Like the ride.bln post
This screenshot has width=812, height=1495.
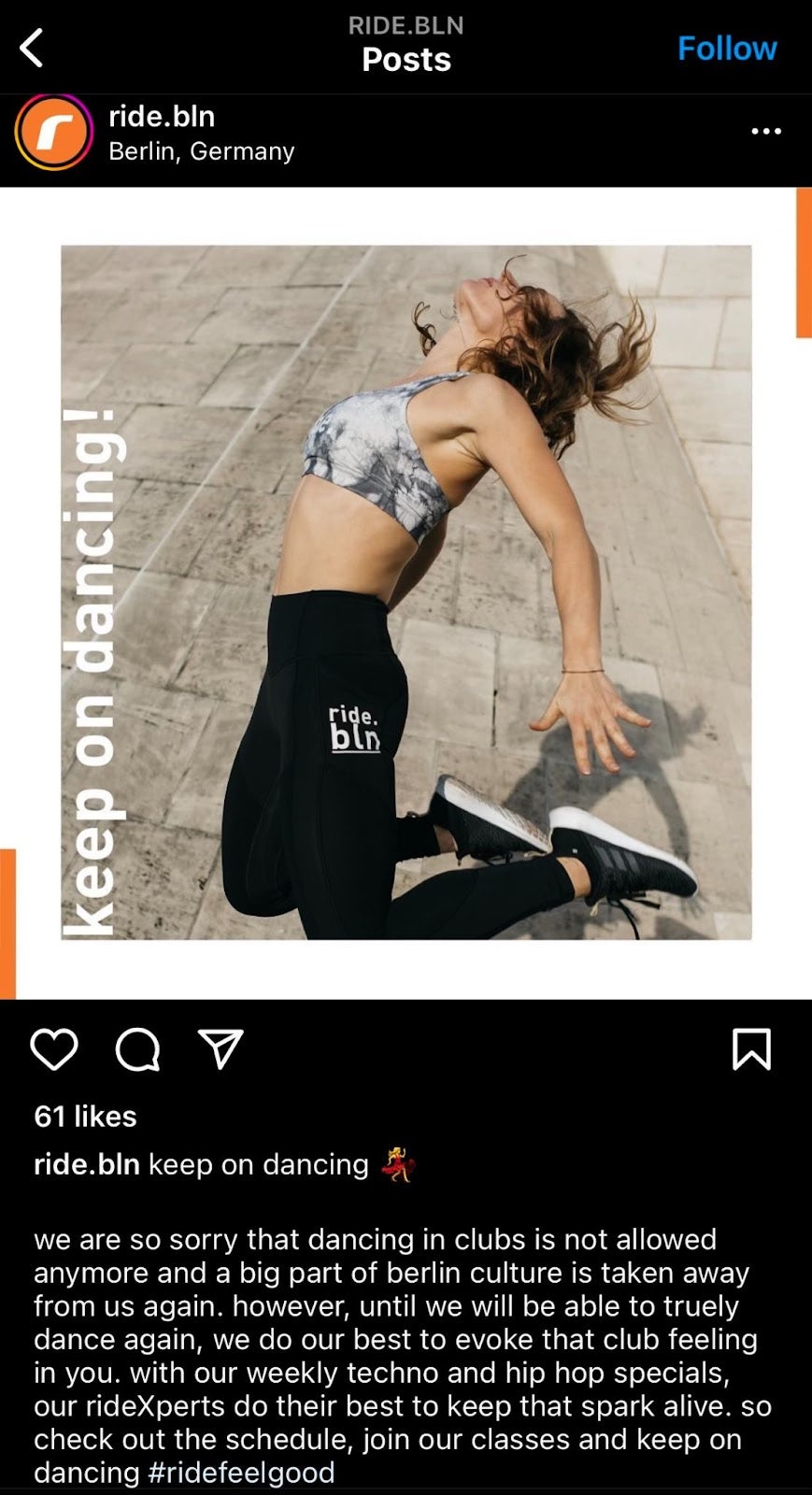click(54, 1049)
